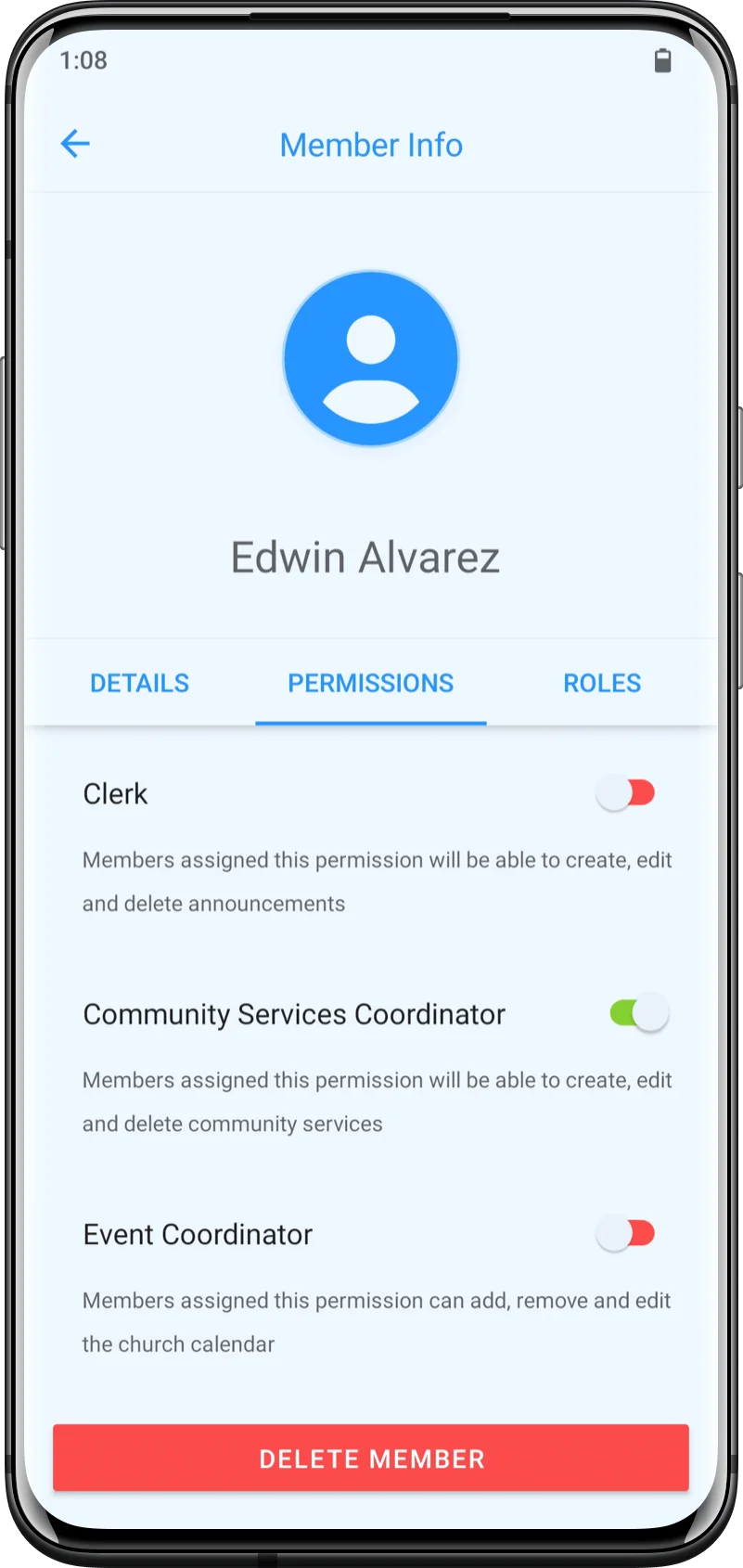Go back using the top-left arrow

pyautogui.click(x=75, y=144)
